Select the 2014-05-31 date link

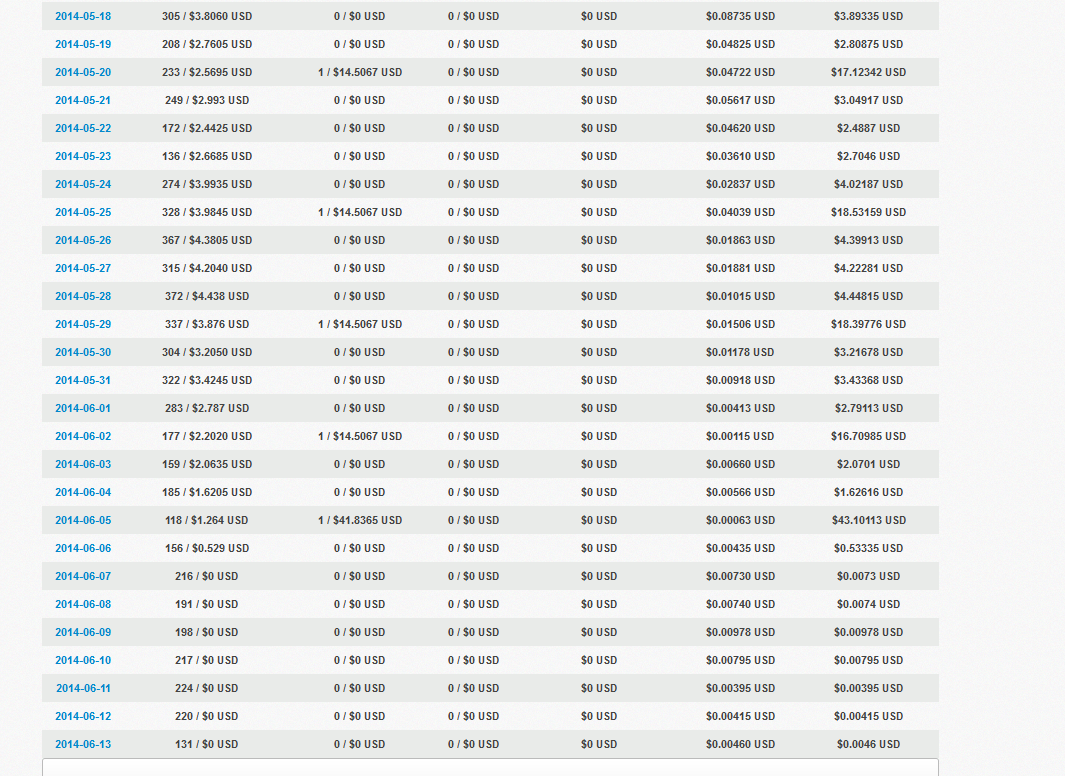point(83,380)
